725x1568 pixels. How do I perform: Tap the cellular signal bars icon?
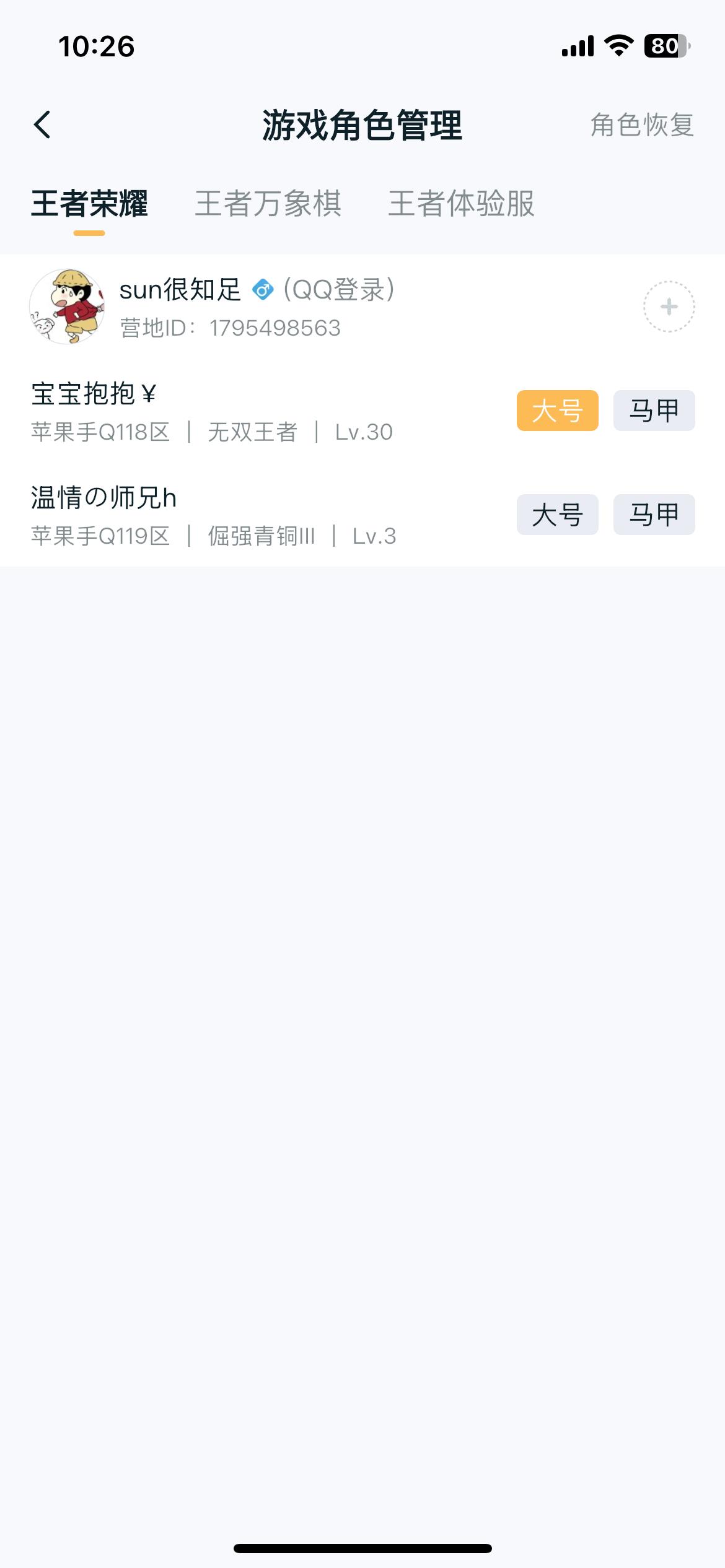576,44
